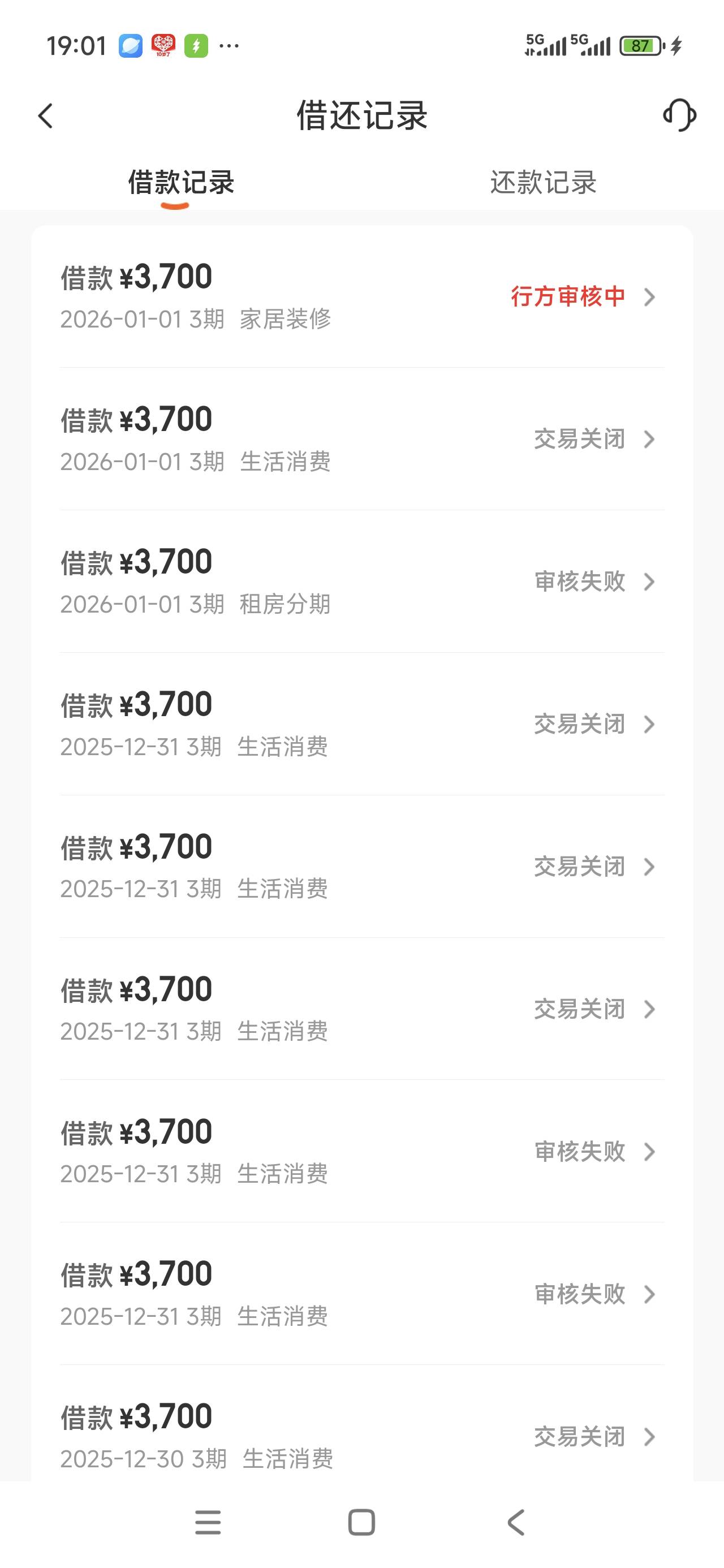Tap the system home button

[361, 1523]
